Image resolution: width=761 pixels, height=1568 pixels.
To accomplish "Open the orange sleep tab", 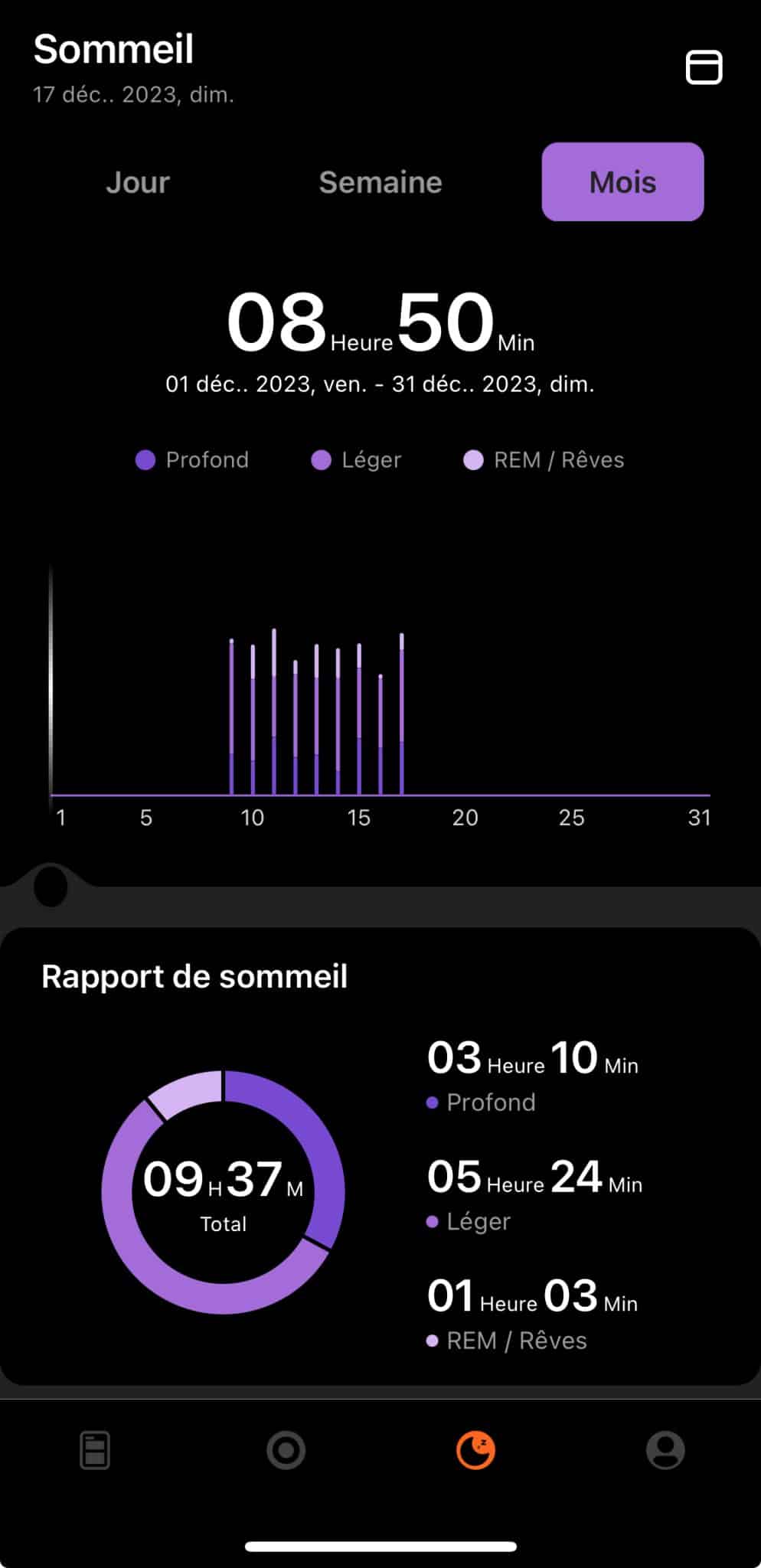I will 475,1450.
